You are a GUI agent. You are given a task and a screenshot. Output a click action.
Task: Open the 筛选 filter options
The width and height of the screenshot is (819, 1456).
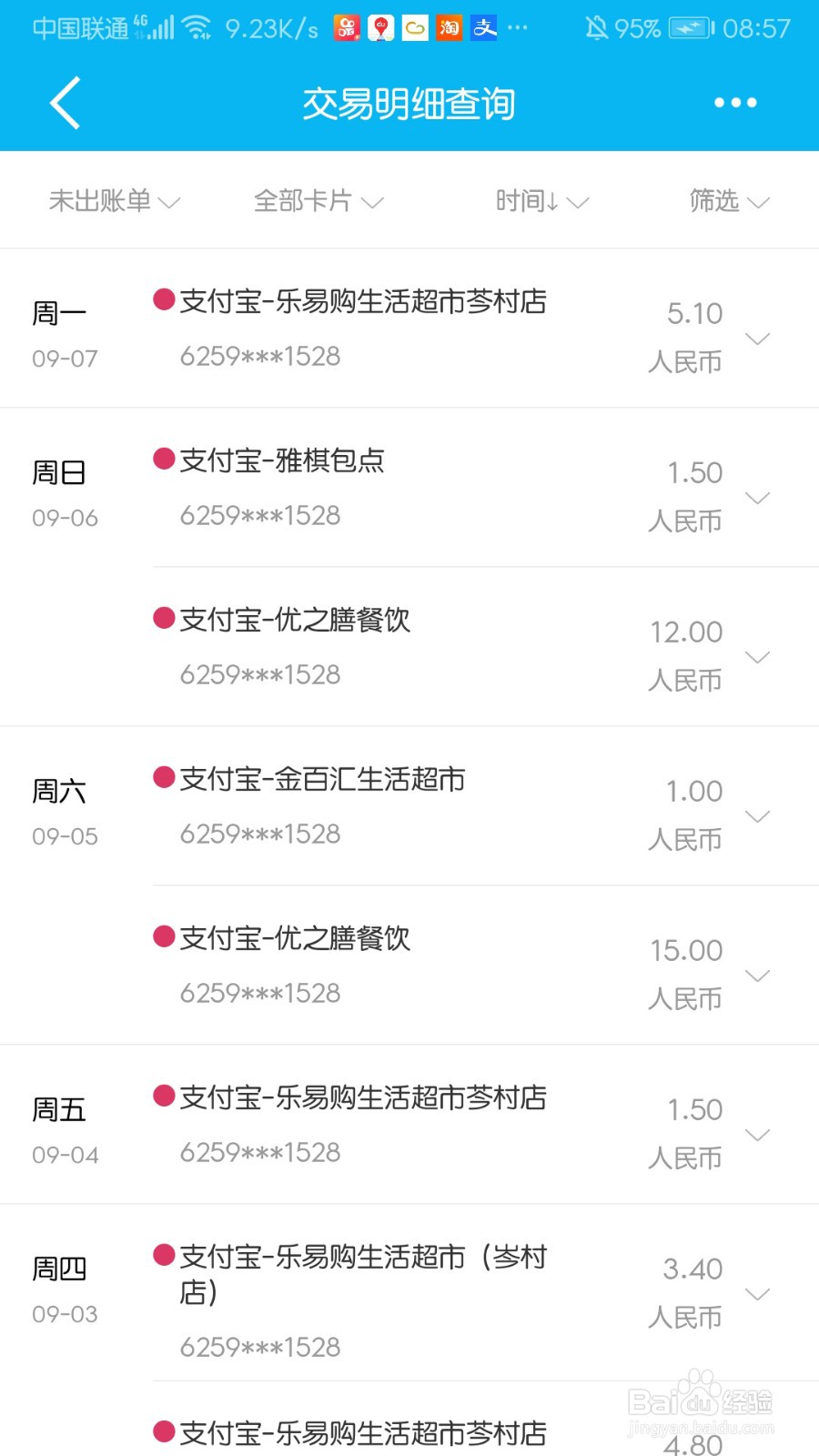point(729,201)
